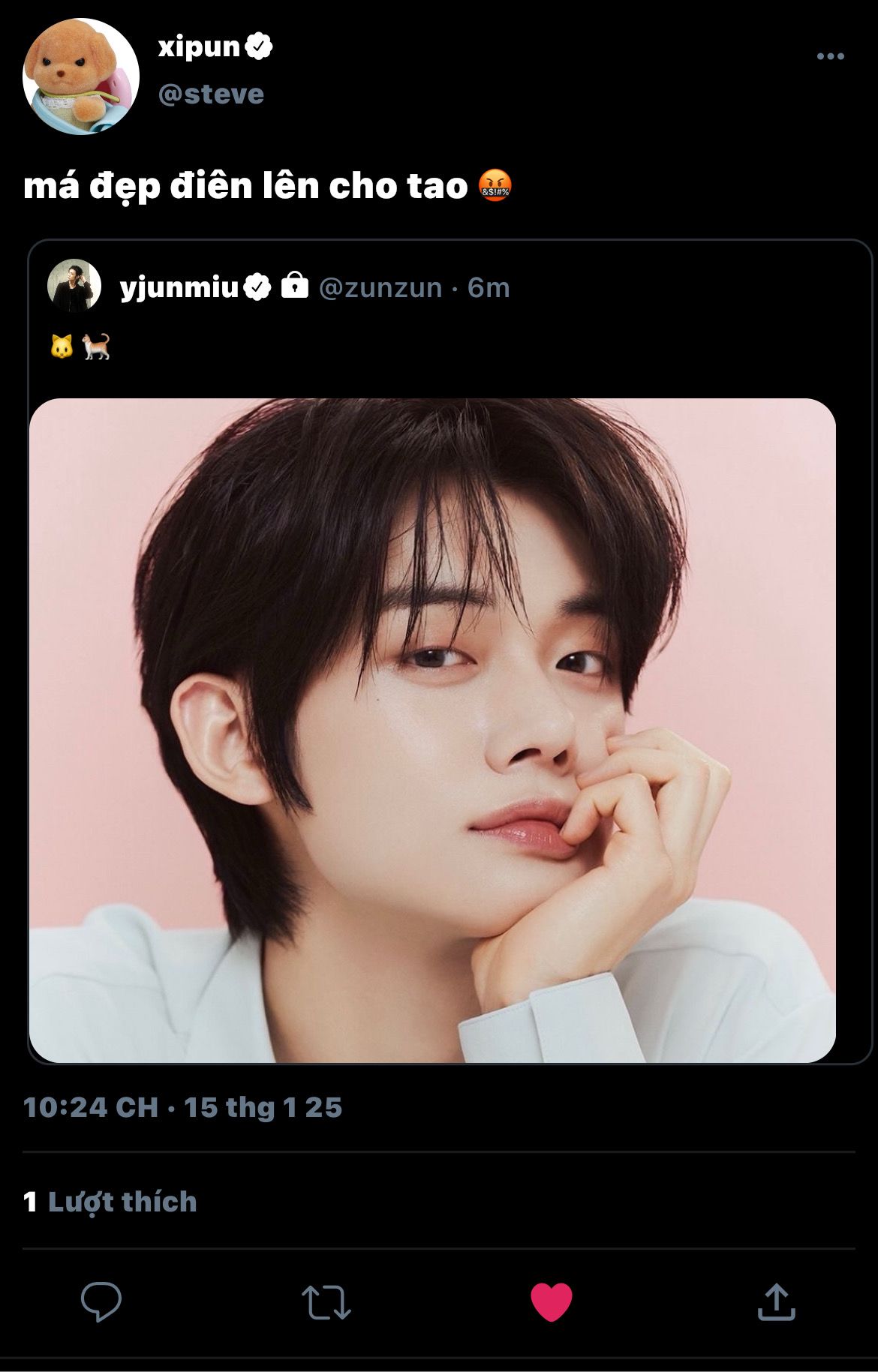This screenshot has width=878, height=1372.
Task: Open the @steve profile handle
Action: (211, 95)
